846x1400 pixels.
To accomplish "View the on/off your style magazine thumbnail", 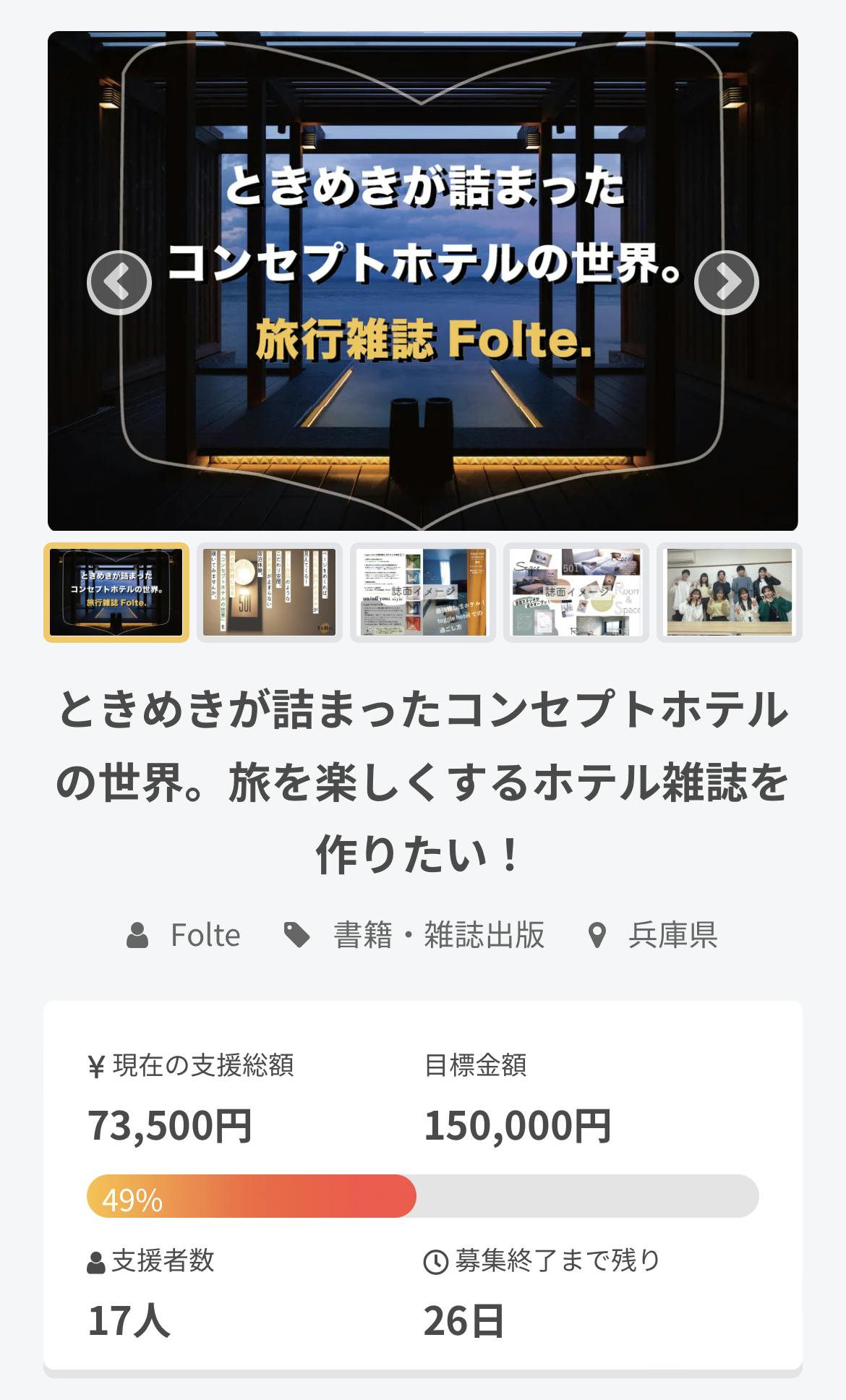I will click(x=423, y=592).
